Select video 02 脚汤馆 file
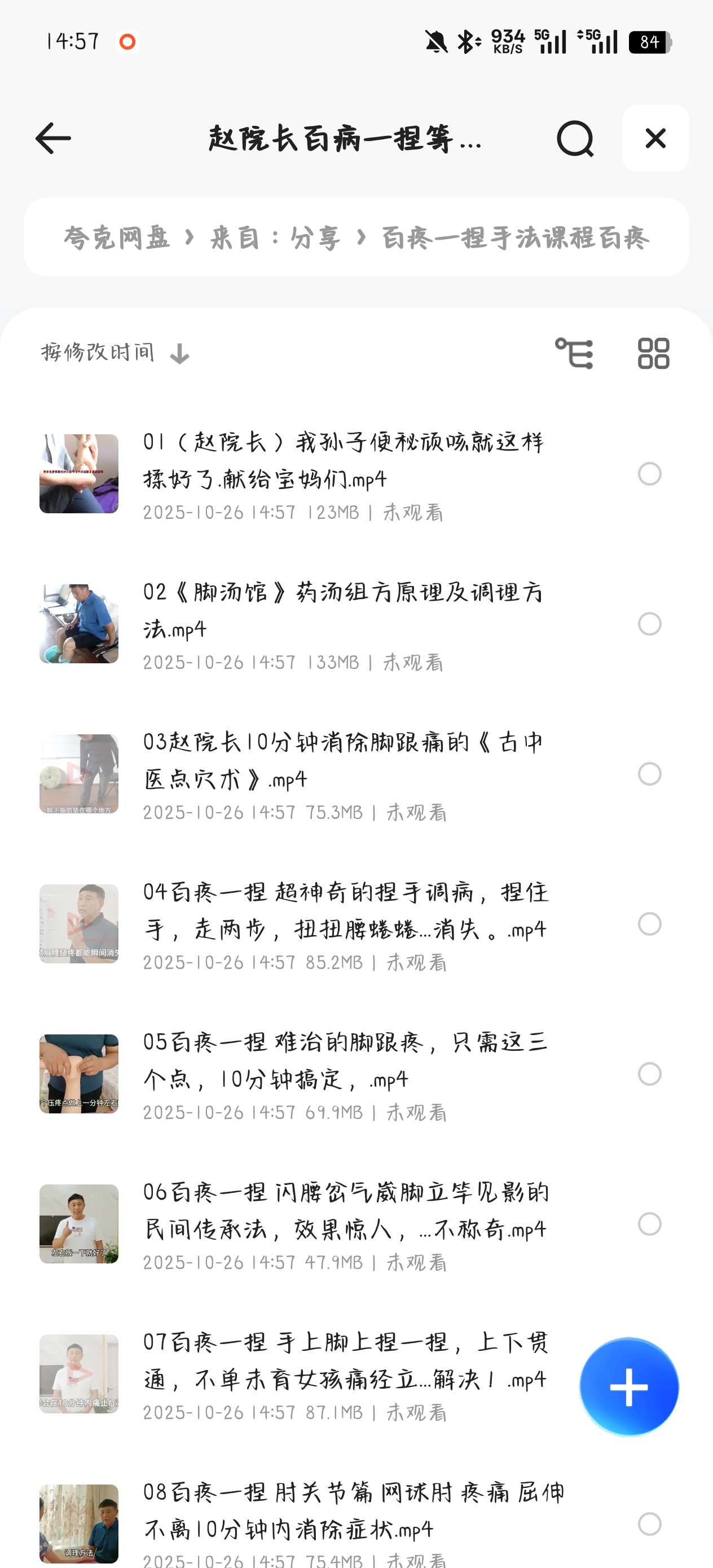The height and width of the screenshot is (1568, 713). coord(651,624)
